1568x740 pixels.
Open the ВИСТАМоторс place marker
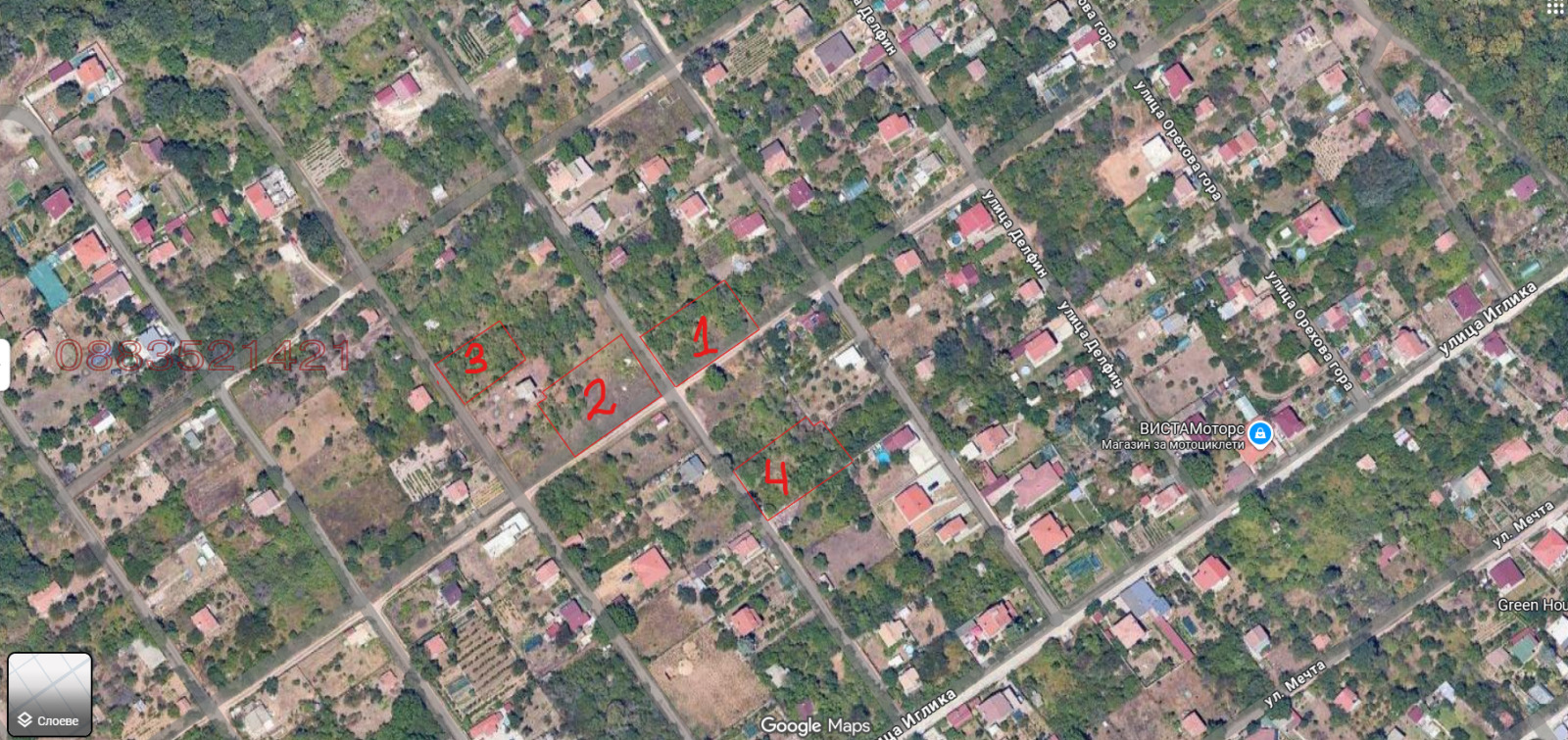click(1259, 432)
